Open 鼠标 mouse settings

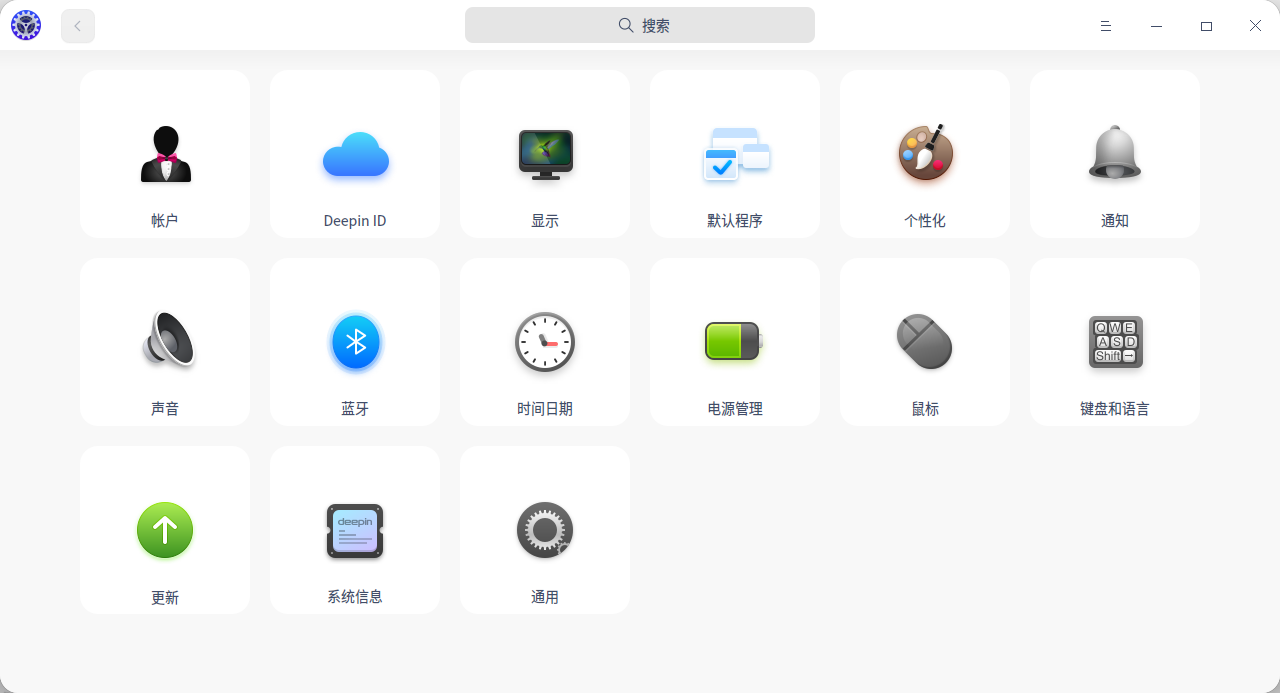[925, 343]
